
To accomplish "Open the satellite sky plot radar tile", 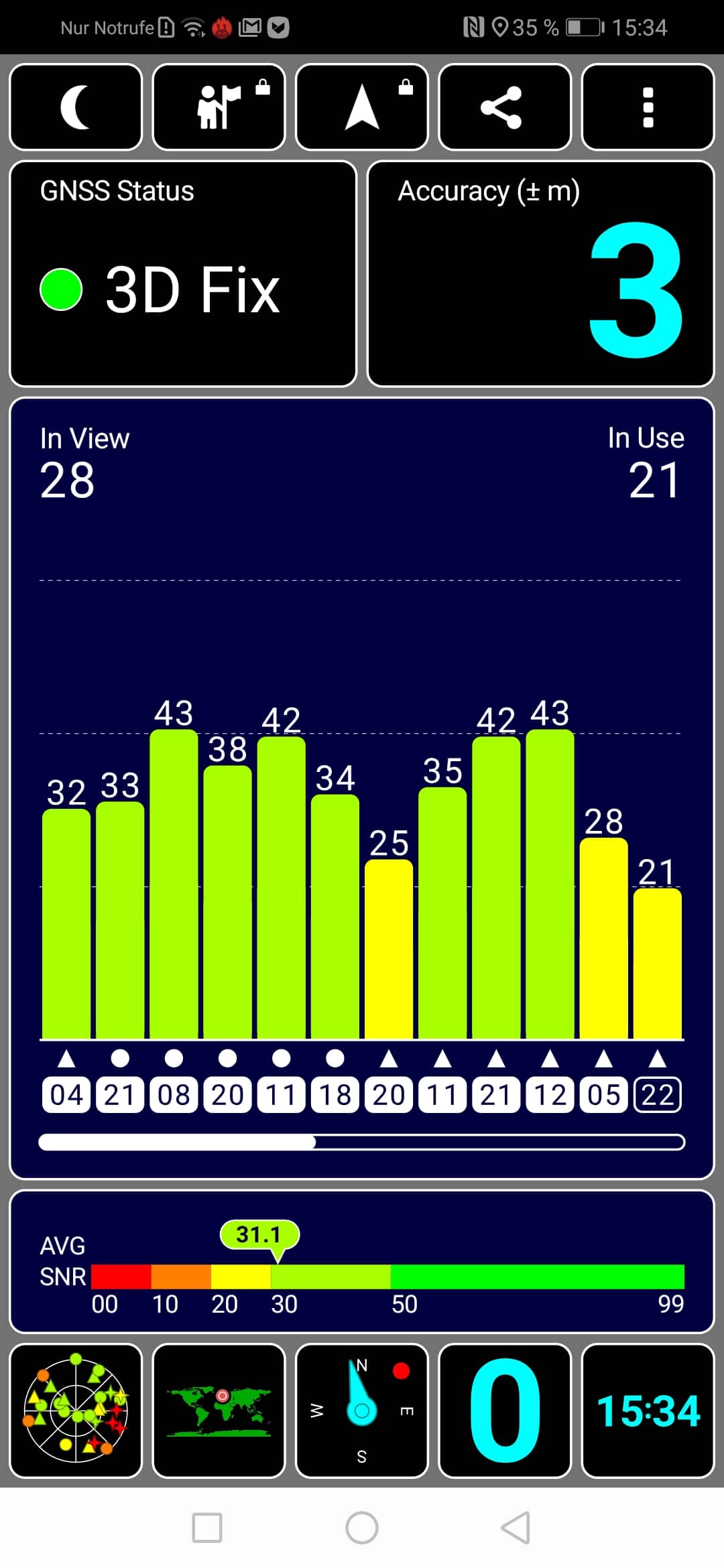I will coord(76,1411).
